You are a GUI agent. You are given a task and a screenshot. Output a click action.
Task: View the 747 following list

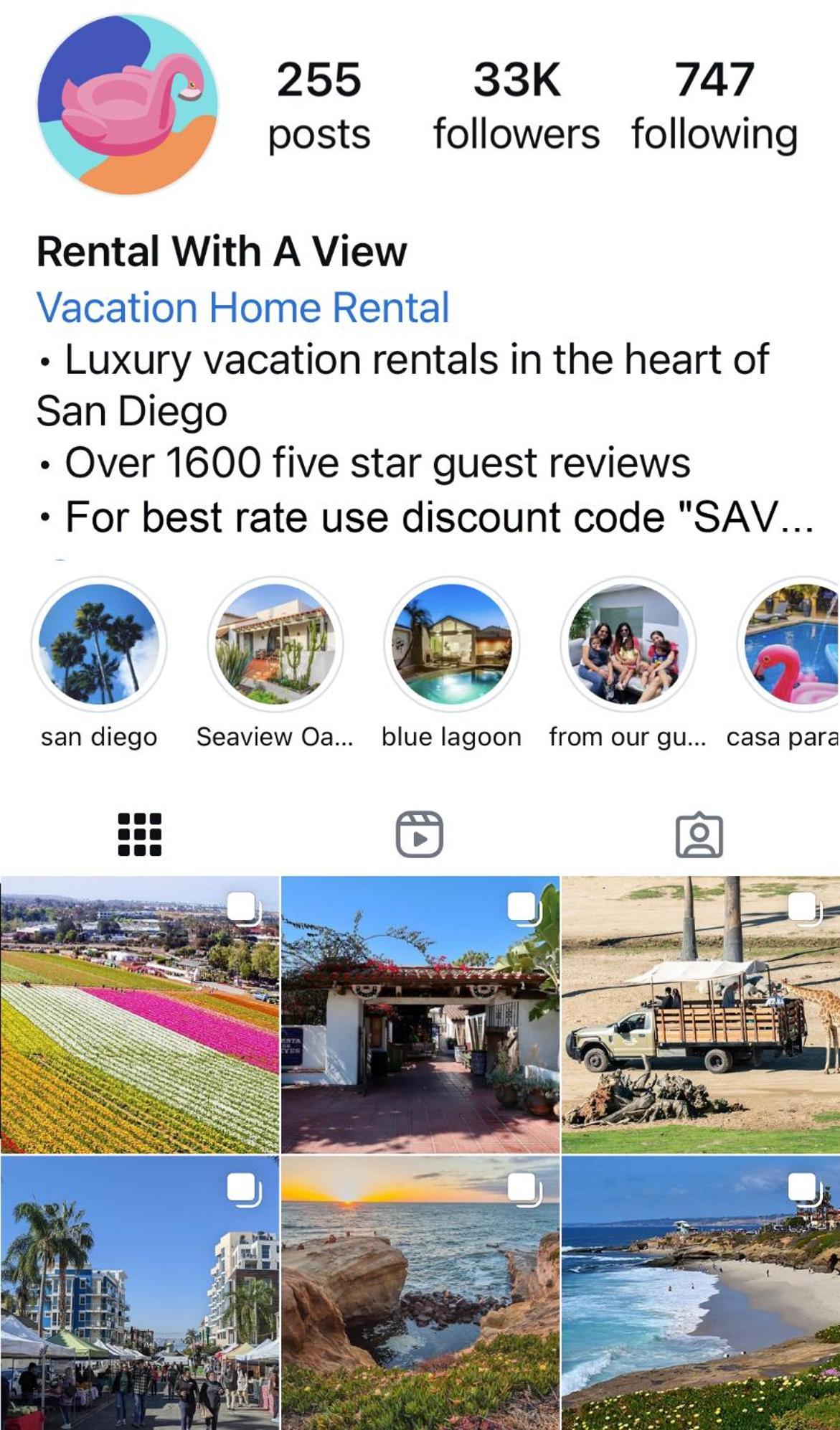click(x=714, y=106)
